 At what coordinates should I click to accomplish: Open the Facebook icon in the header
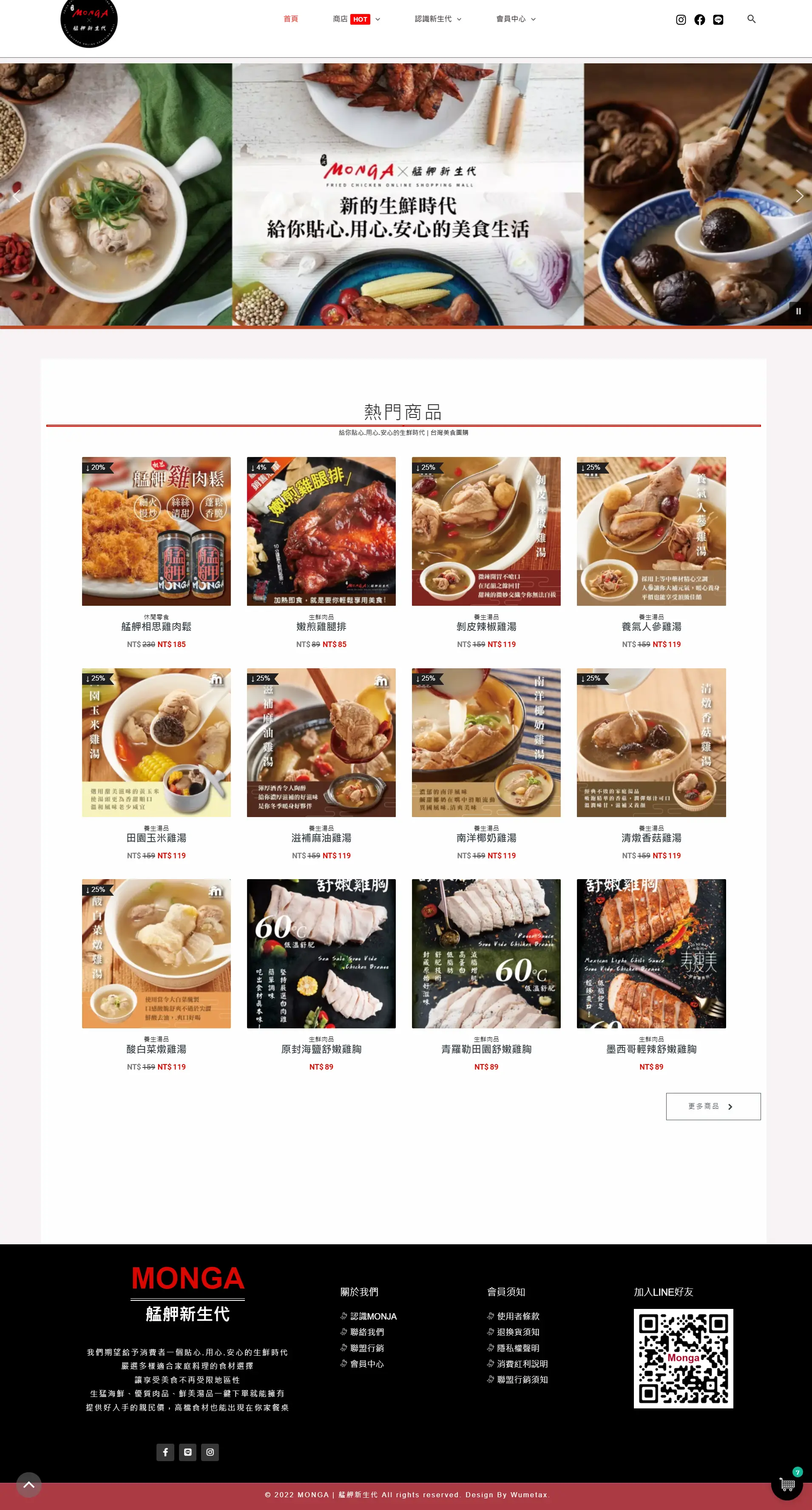(x=699, y=20)
